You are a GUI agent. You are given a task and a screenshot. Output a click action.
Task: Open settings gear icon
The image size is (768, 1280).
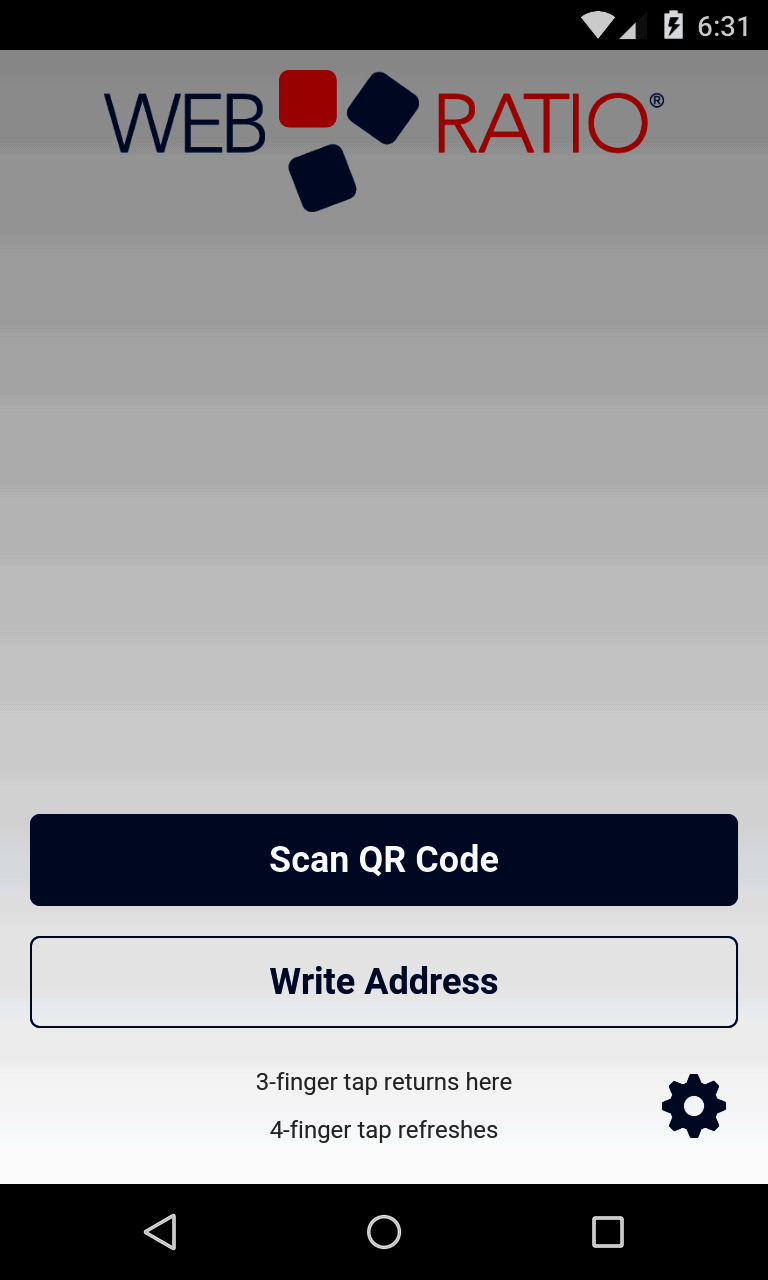coord(694,1106)
